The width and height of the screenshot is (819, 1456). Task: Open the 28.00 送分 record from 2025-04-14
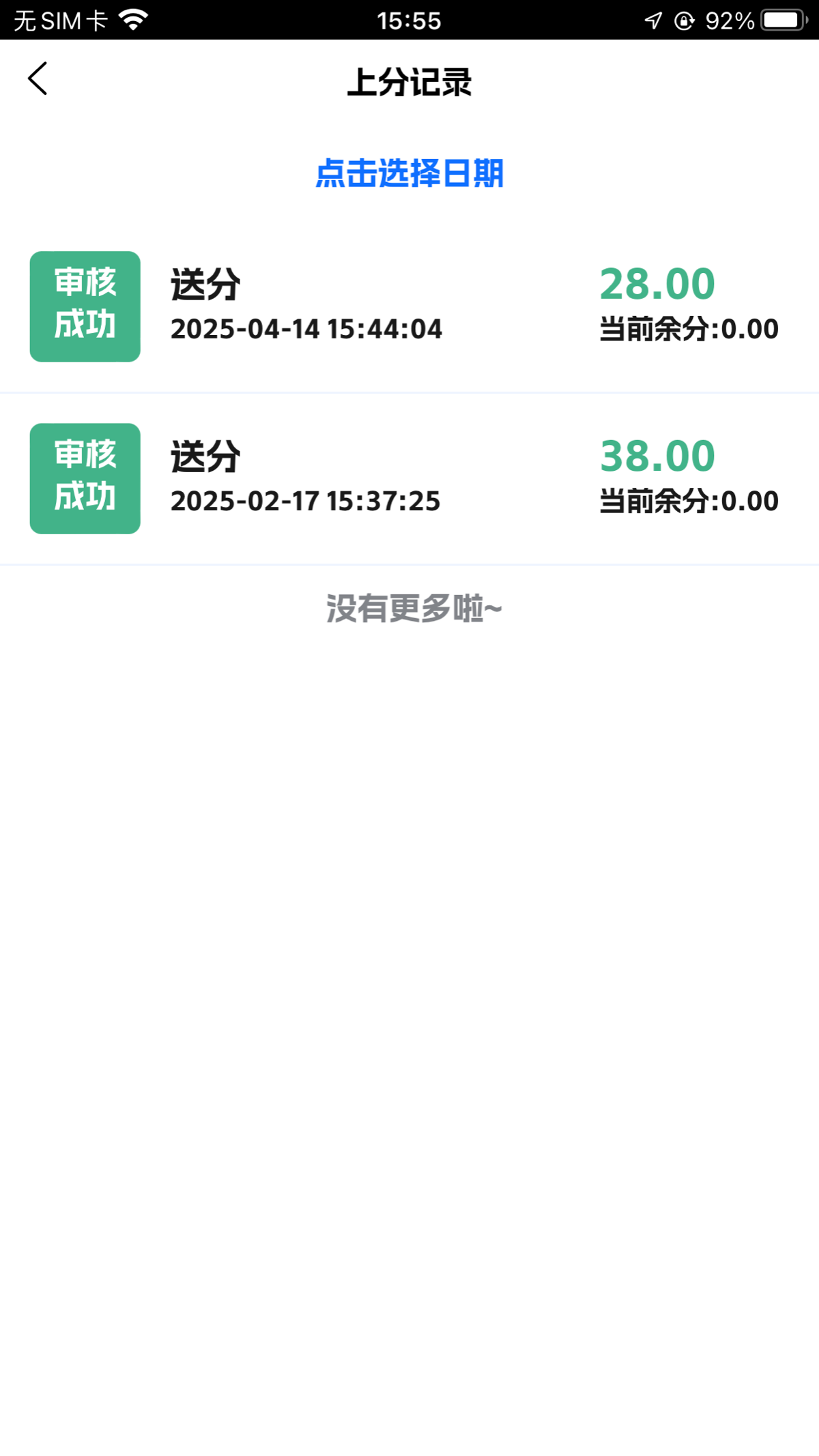click(x=409, y=306)
